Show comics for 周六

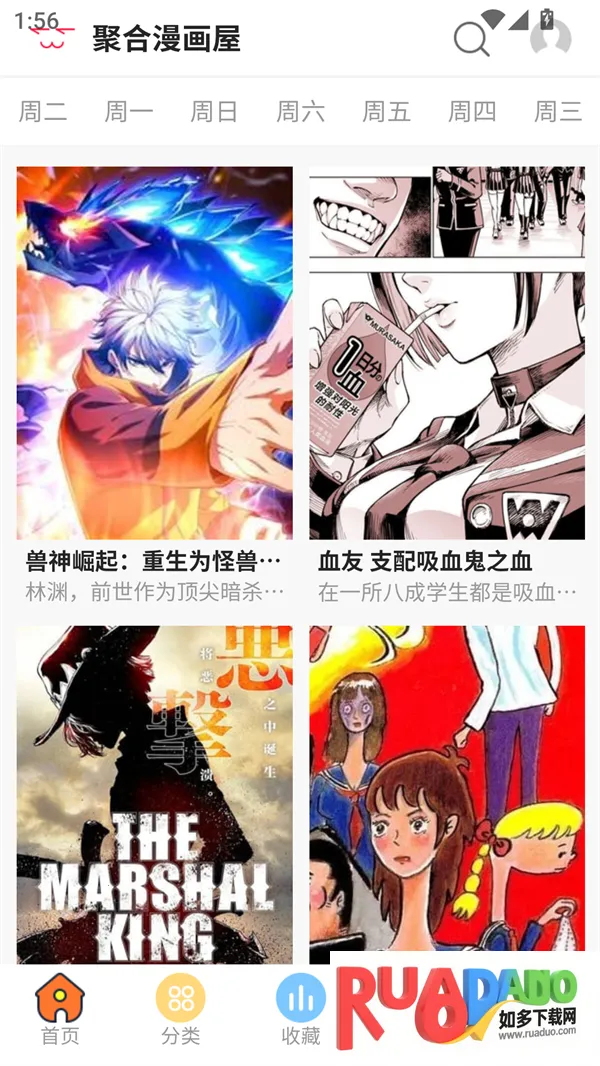click(301, 111)
